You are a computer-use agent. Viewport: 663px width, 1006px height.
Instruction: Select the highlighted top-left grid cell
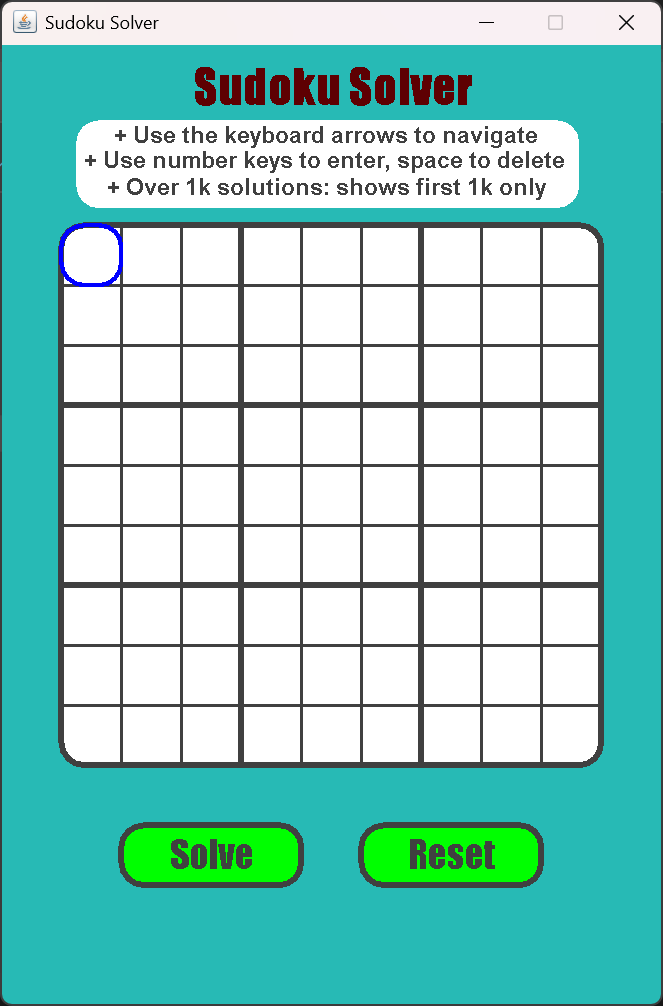pos(91,255)
